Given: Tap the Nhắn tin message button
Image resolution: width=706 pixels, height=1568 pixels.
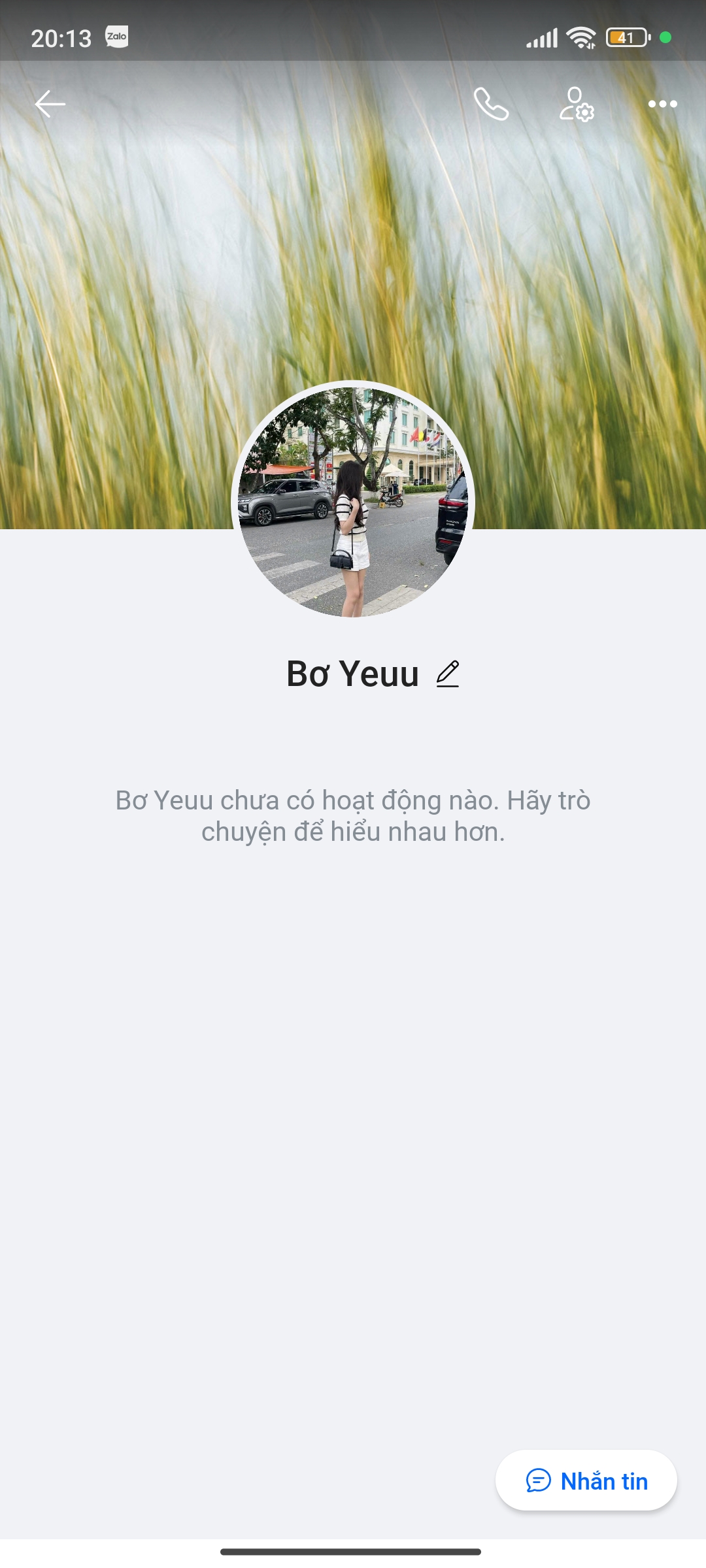Looking at the screenshot, I should point(586,1480).
